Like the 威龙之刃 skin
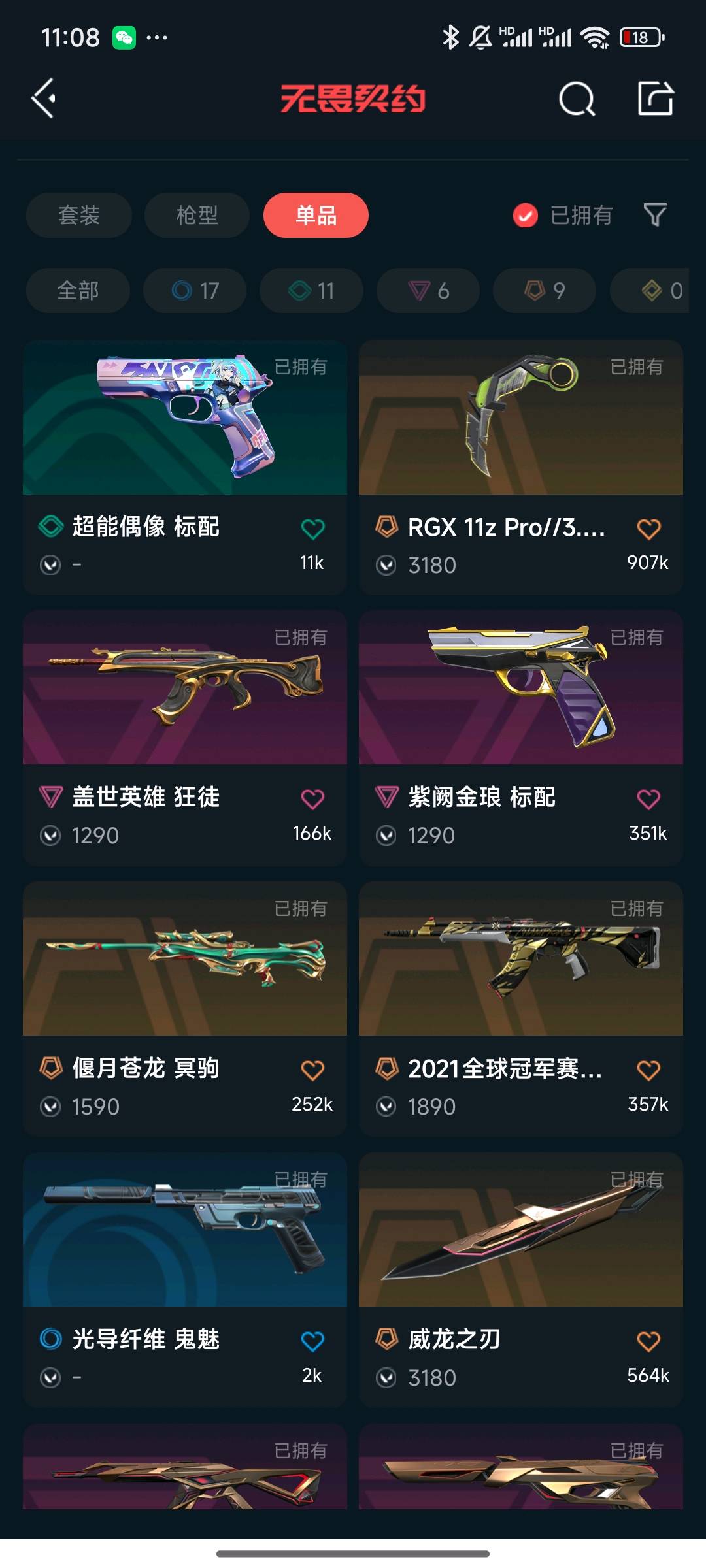Screen dimensions: 706x1568 click(x=648, y=1341)
